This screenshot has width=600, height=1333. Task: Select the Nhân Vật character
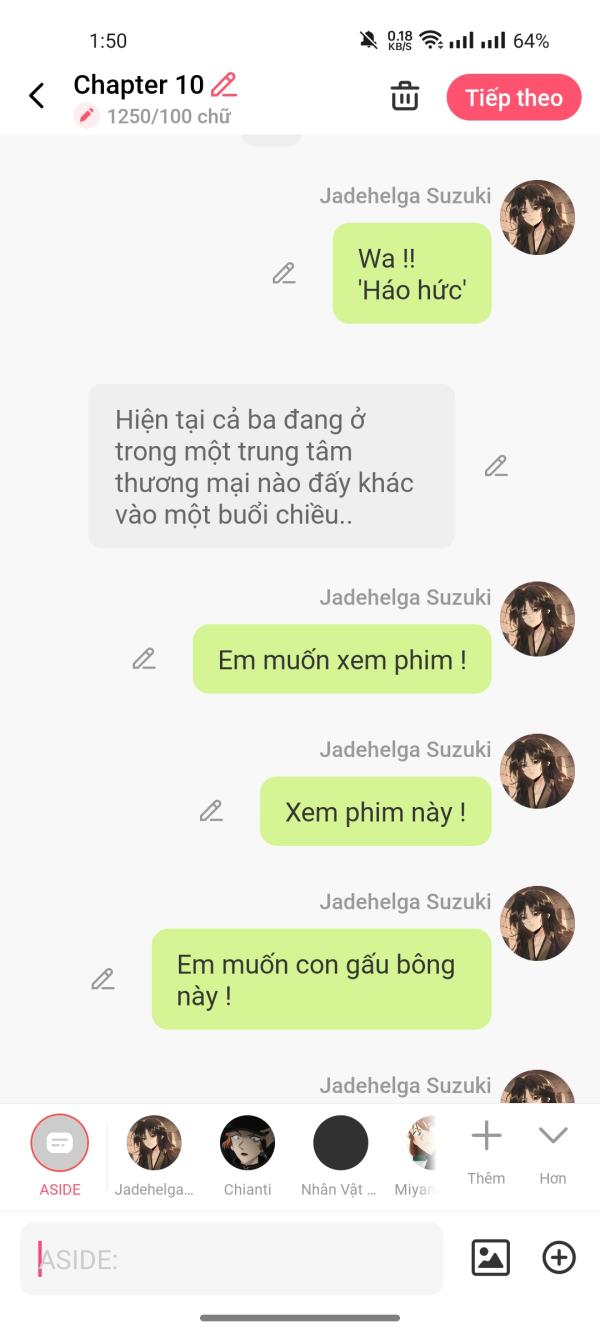tap(340, 1143)
